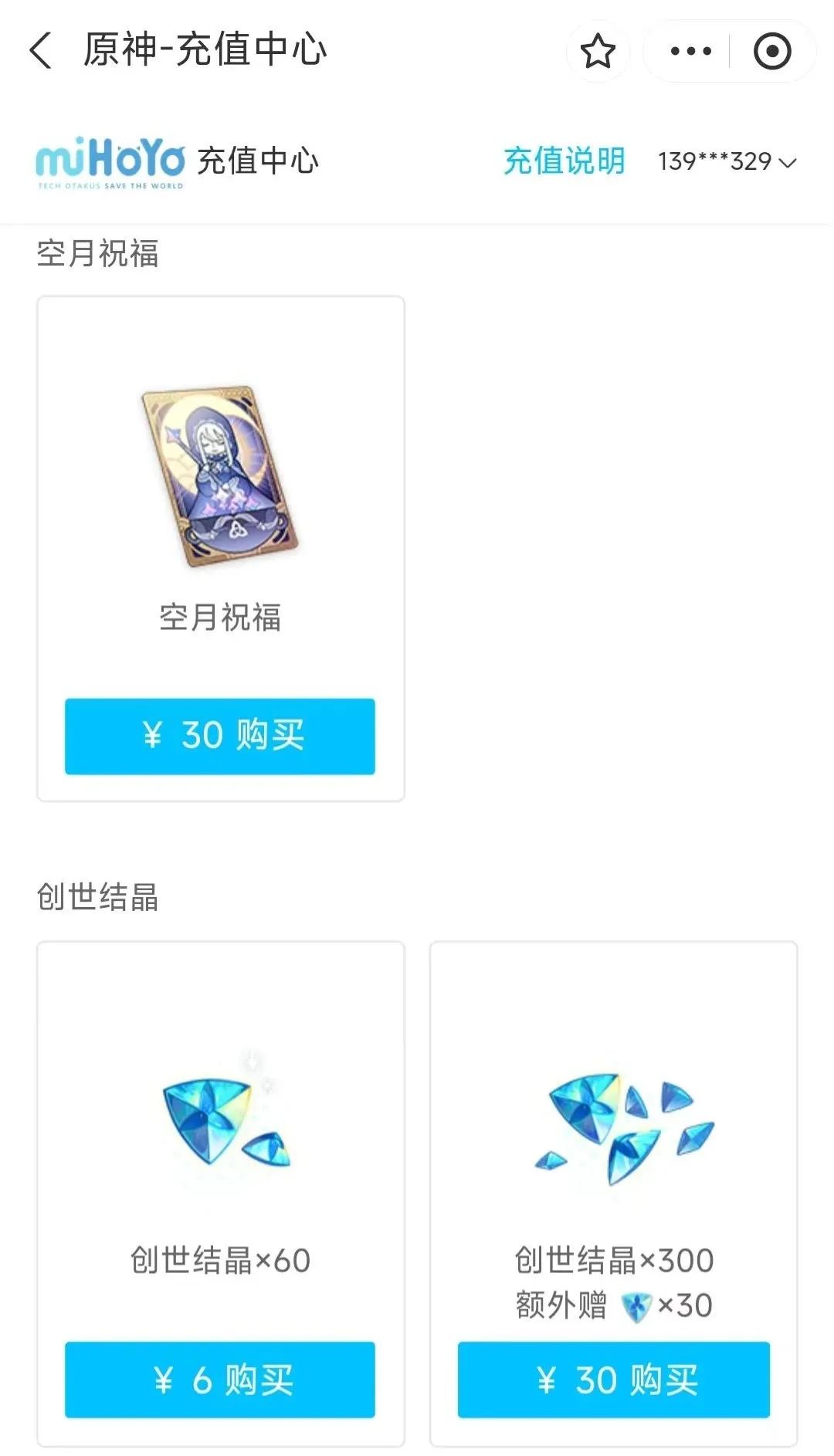Open the 空月祝福 card image

220,476
